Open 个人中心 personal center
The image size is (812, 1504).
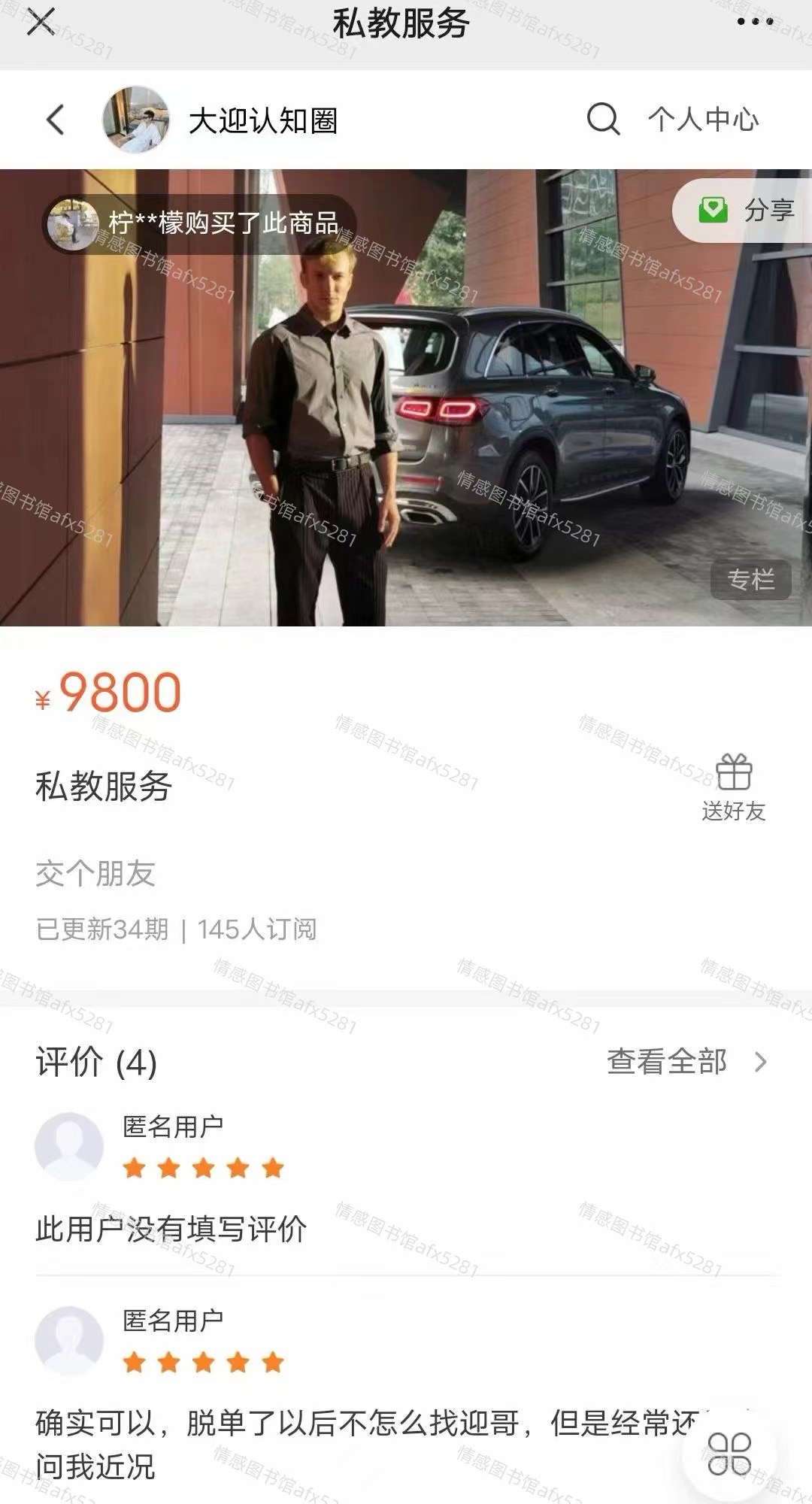[703, 120]
